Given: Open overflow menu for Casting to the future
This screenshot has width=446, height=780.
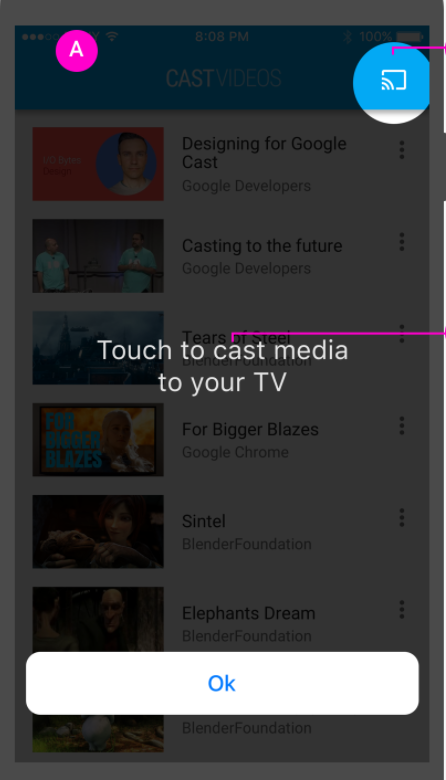Looking at the screenshot, I should pos(402,242).
